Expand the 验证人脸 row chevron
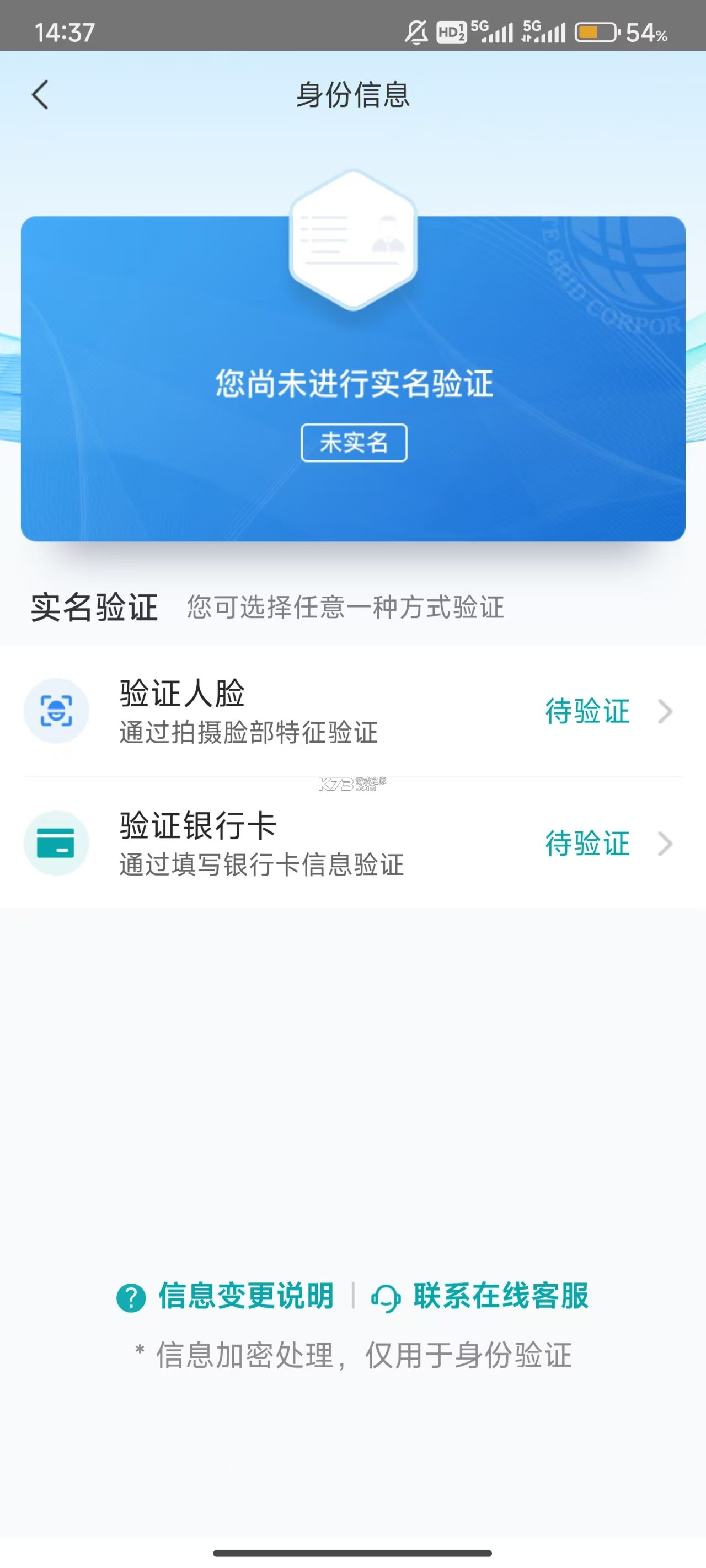 click(x=664, y=712)
